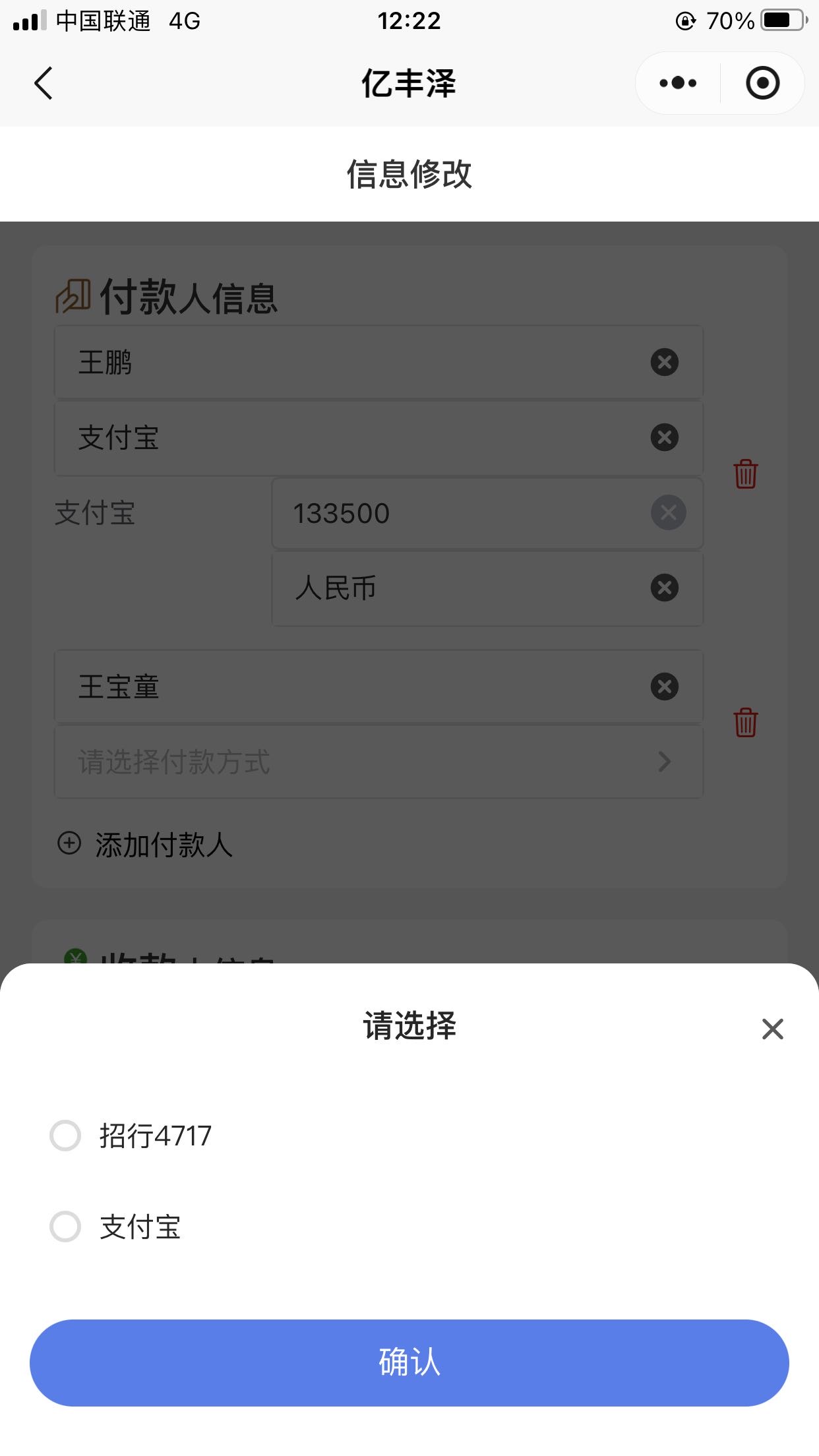Close the mini program via circle icon
This screenshot has width=819, height=1456.
click(x=762, y=83)
